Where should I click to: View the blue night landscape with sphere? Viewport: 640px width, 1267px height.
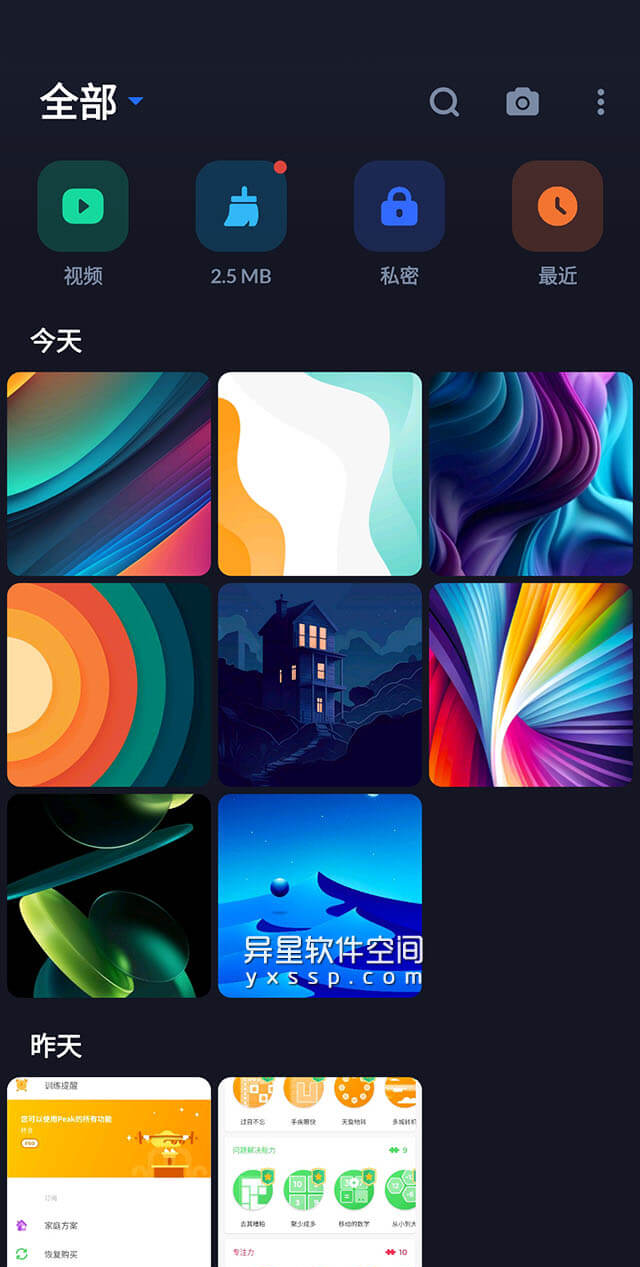click(x=320, y=896)
